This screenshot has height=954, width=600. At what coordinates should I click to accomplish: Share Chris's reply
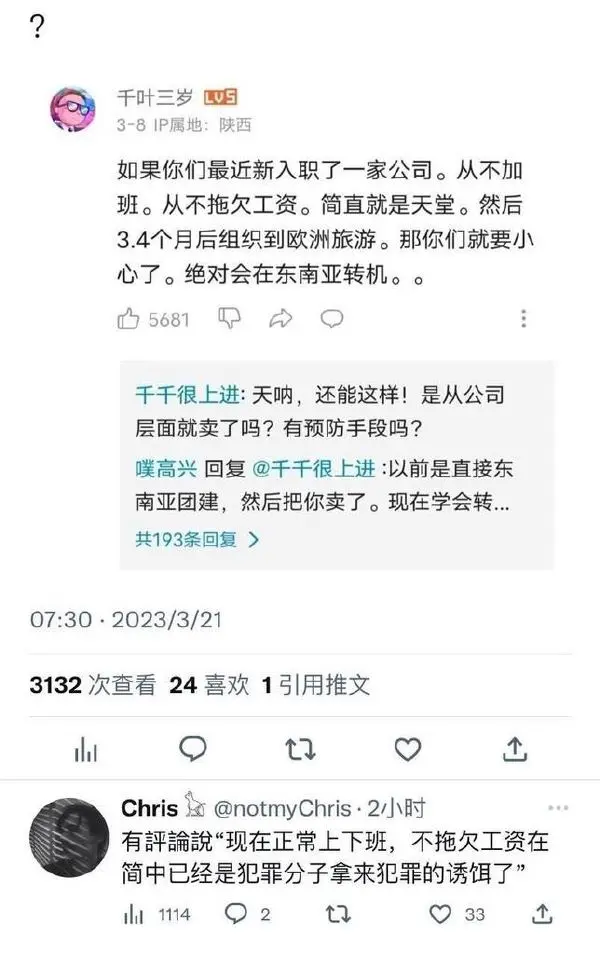pos(542,914)
